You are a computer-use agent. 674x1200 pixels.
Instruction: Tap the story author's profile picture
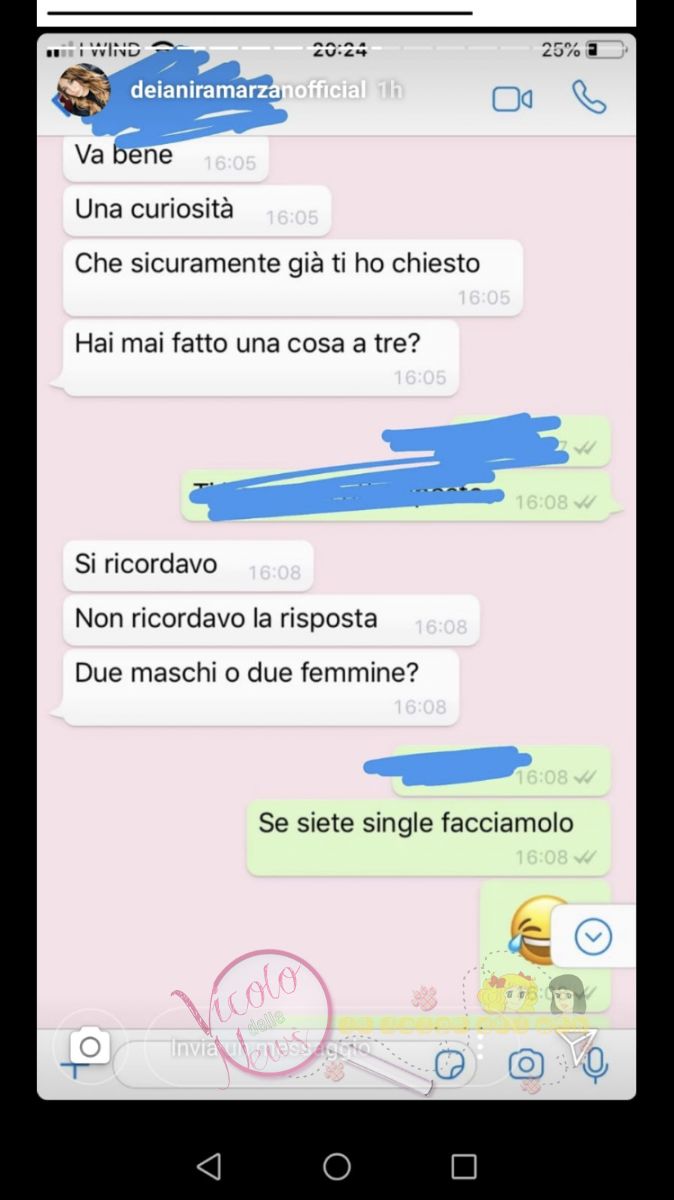click(84, 90)
